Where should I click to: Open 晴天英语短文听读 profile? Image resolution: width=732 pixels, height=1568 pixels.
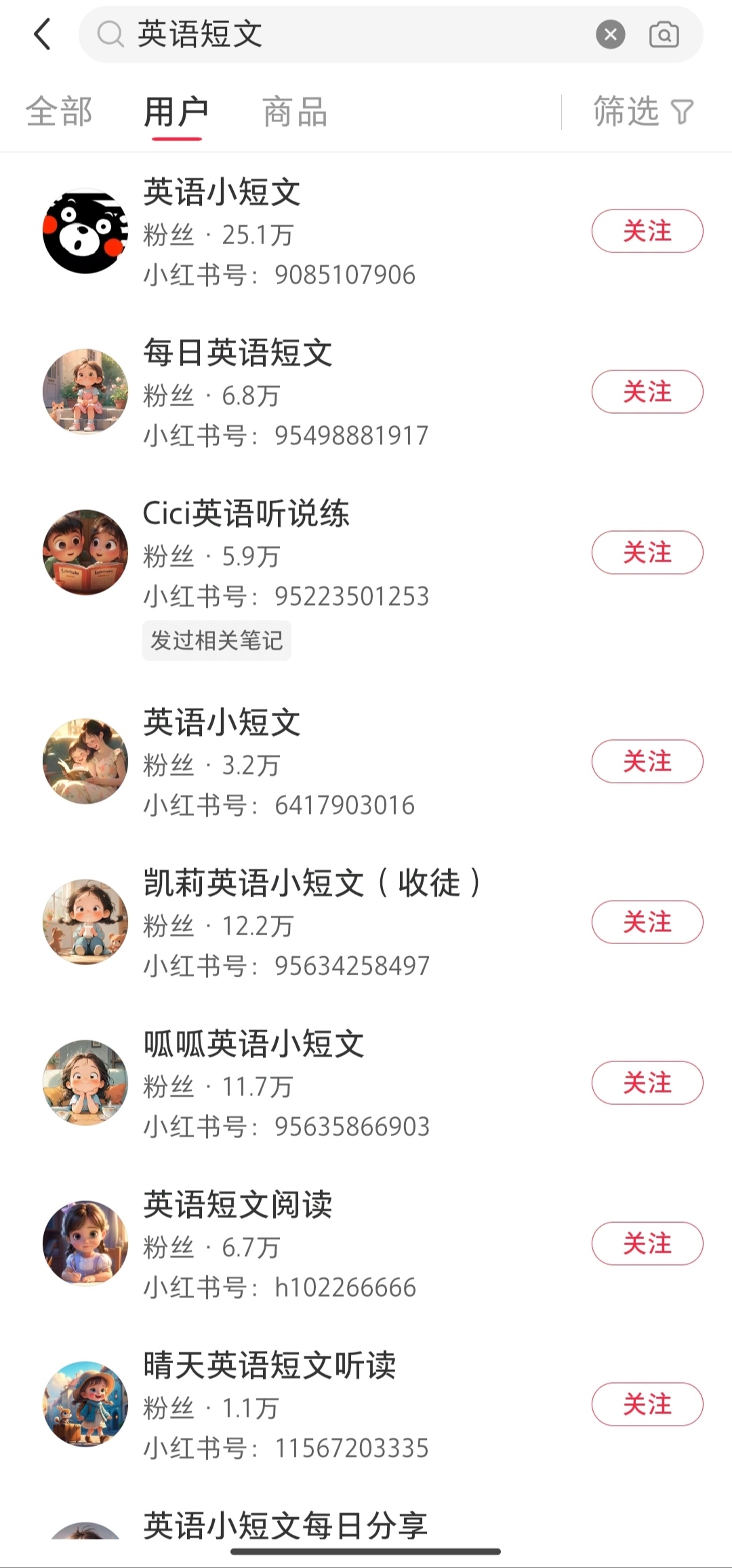pos(269,1366)
